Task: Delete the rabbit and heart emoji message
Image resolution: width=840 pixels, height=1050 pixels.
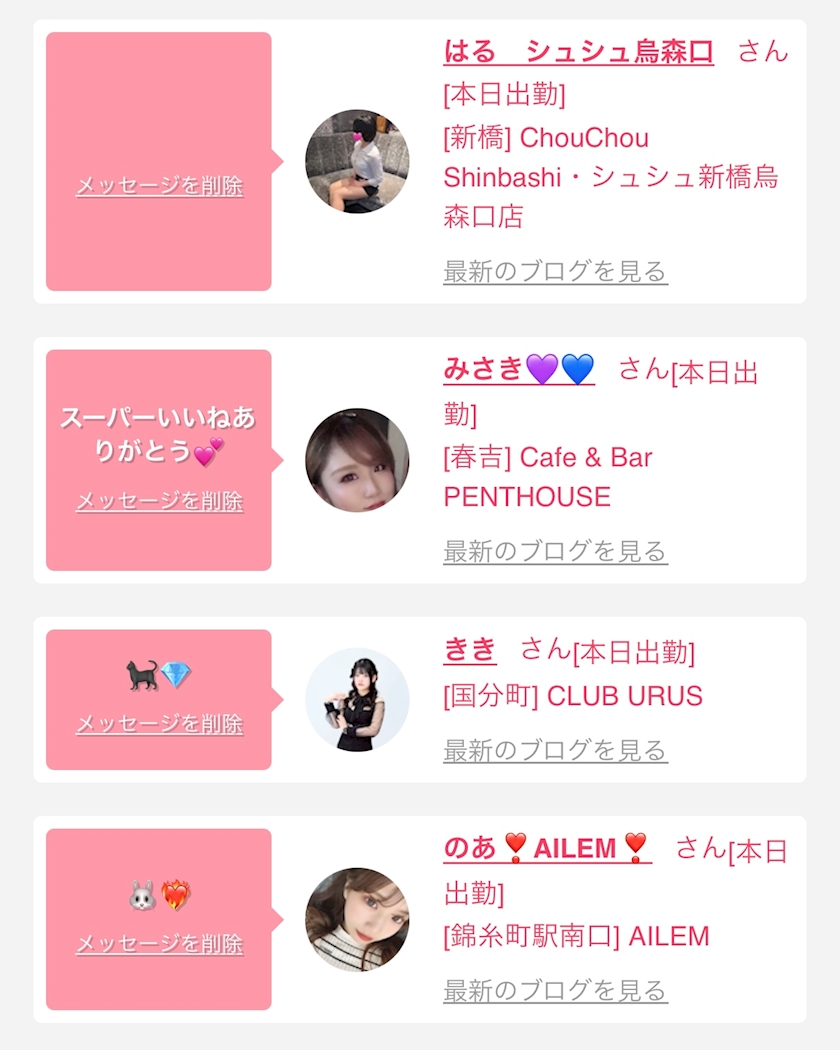Action: click(x=159, y=944)
